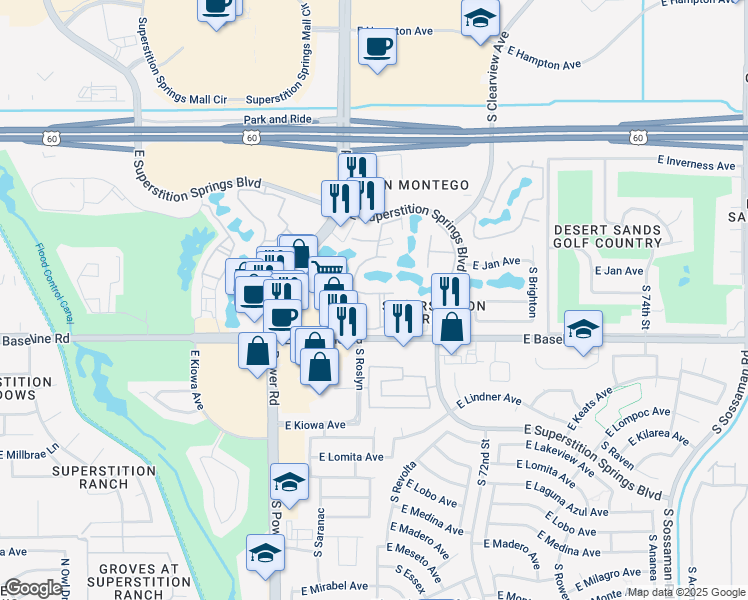Select the shopping bag marker on S Power Rd

(x=258, y=351)
